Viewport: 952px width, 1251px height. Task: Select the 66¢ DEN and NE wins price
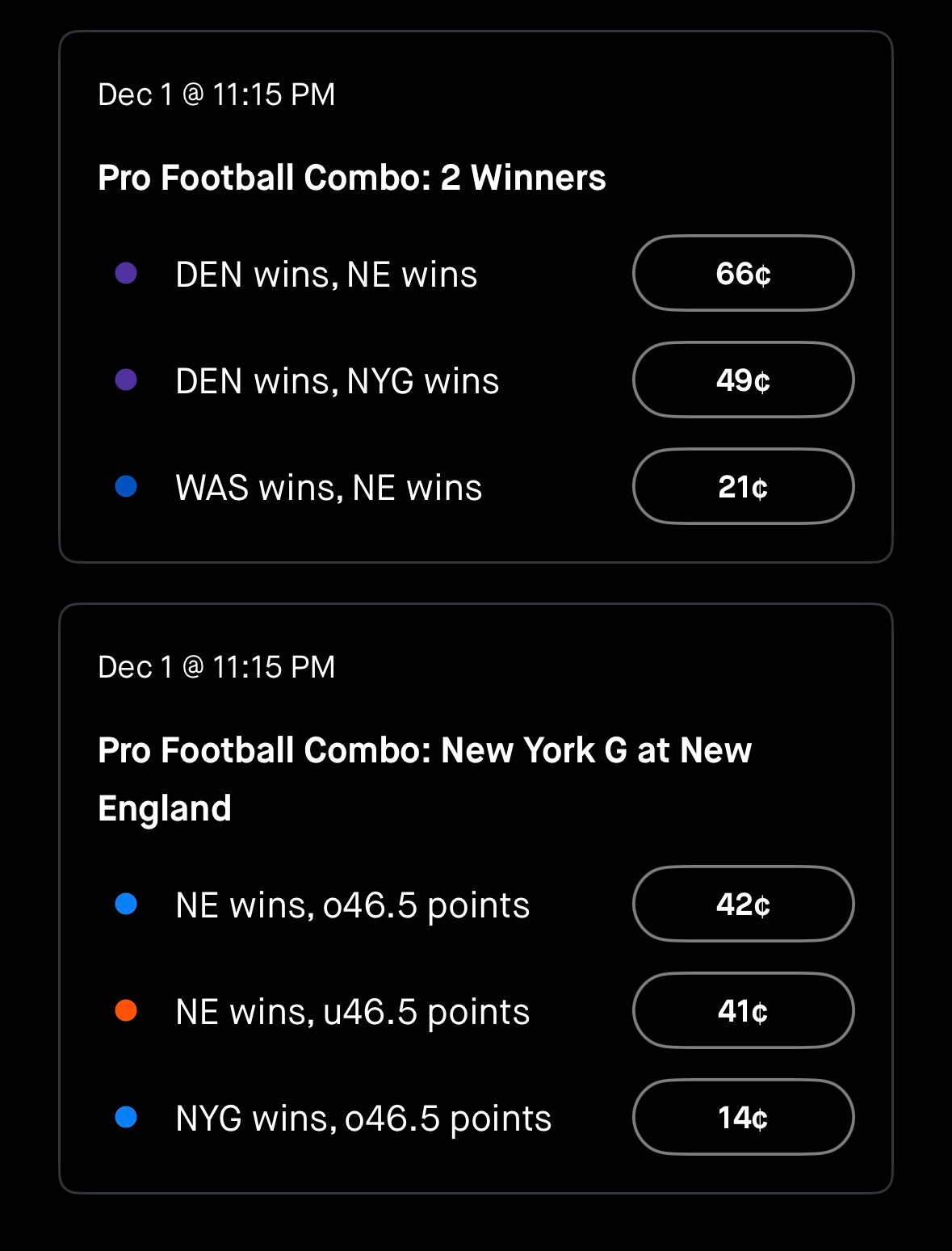[x=743, y=274]
